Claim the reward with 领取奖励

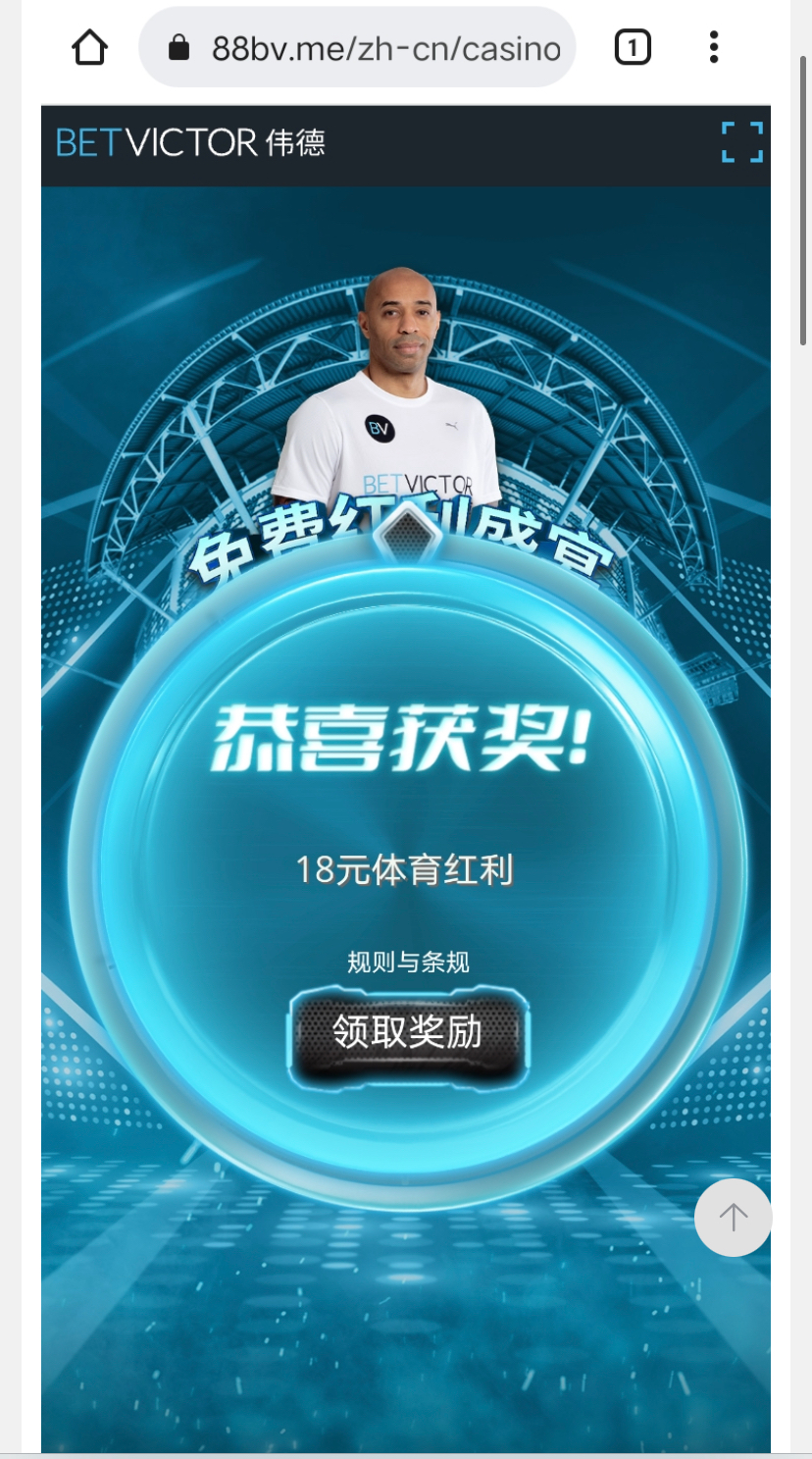coord(408,1032)
